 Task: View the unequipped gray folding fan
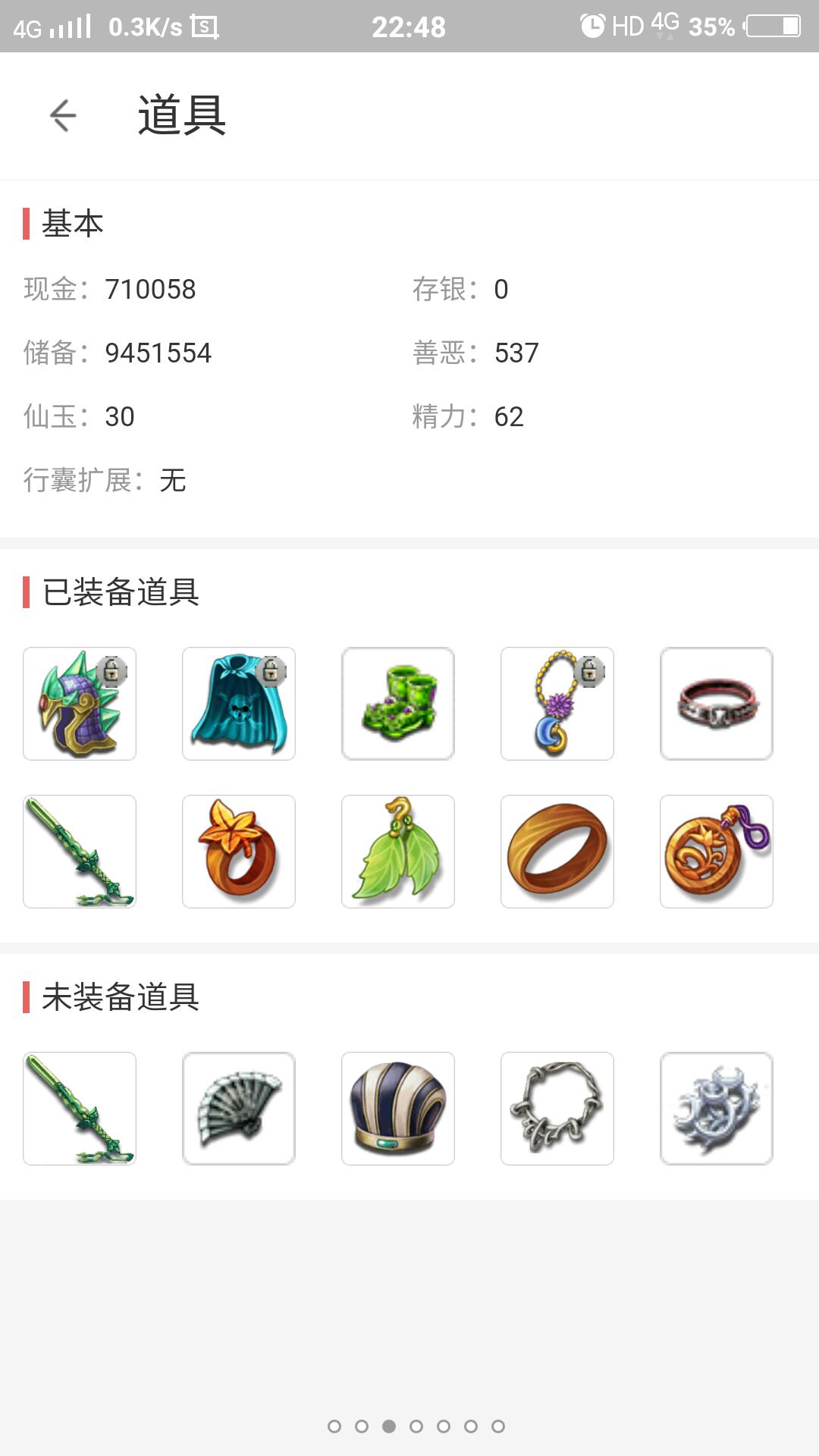tap(239, 1108)
